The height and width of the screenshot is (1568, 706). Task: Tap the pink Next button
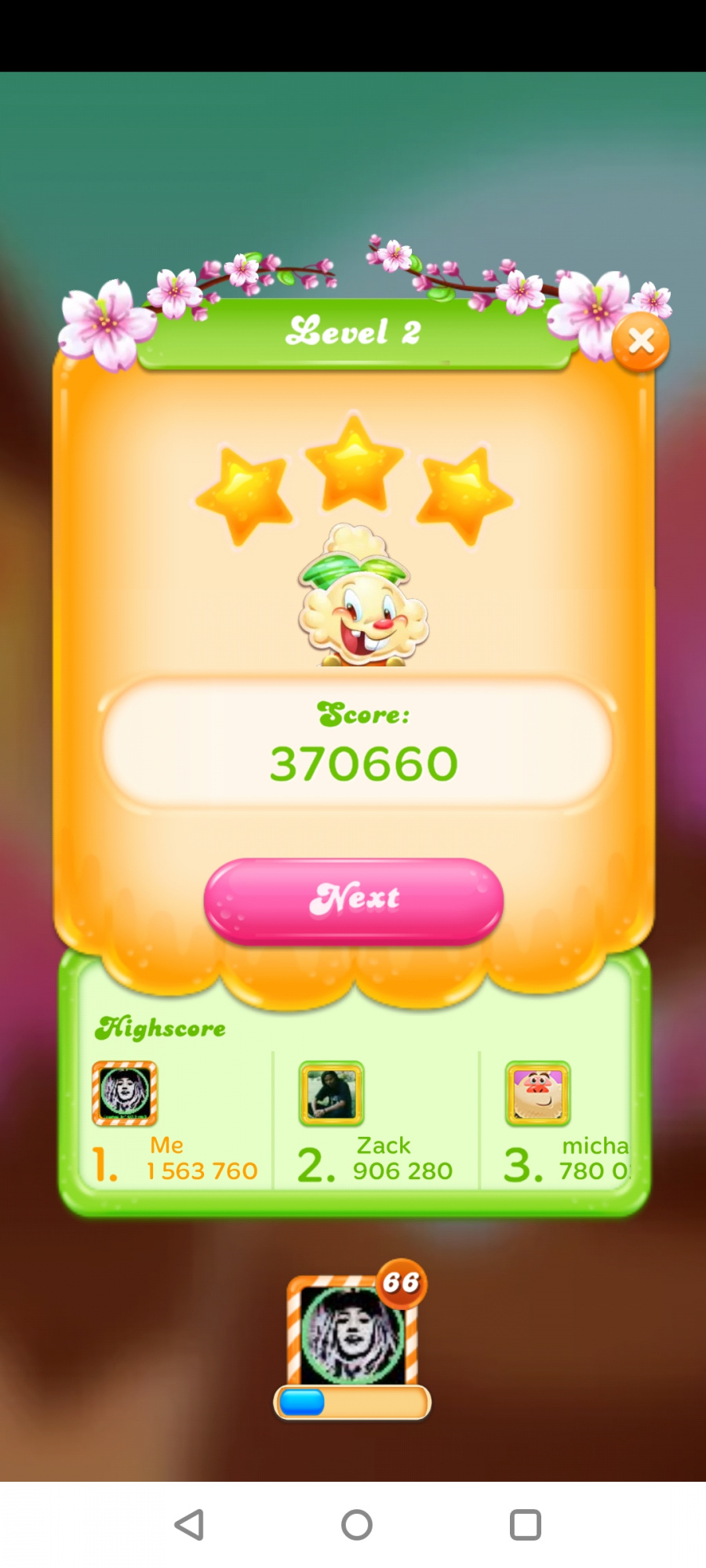[353, 900]
